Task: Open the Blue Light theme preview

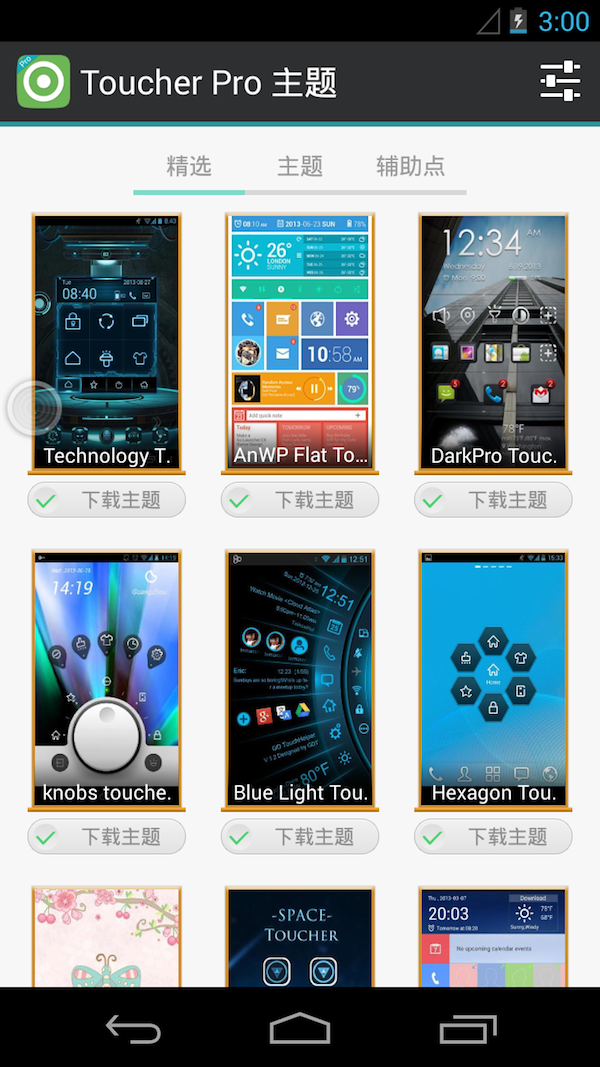Action: (300, 678)
